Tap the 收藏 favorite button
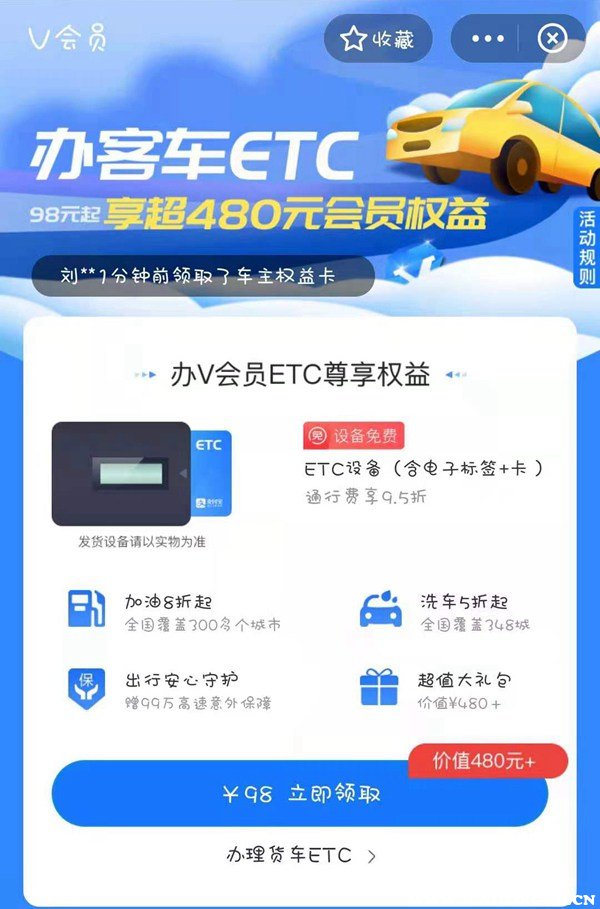This screenshot has width=600, height=909. click(x=377, y=39)
